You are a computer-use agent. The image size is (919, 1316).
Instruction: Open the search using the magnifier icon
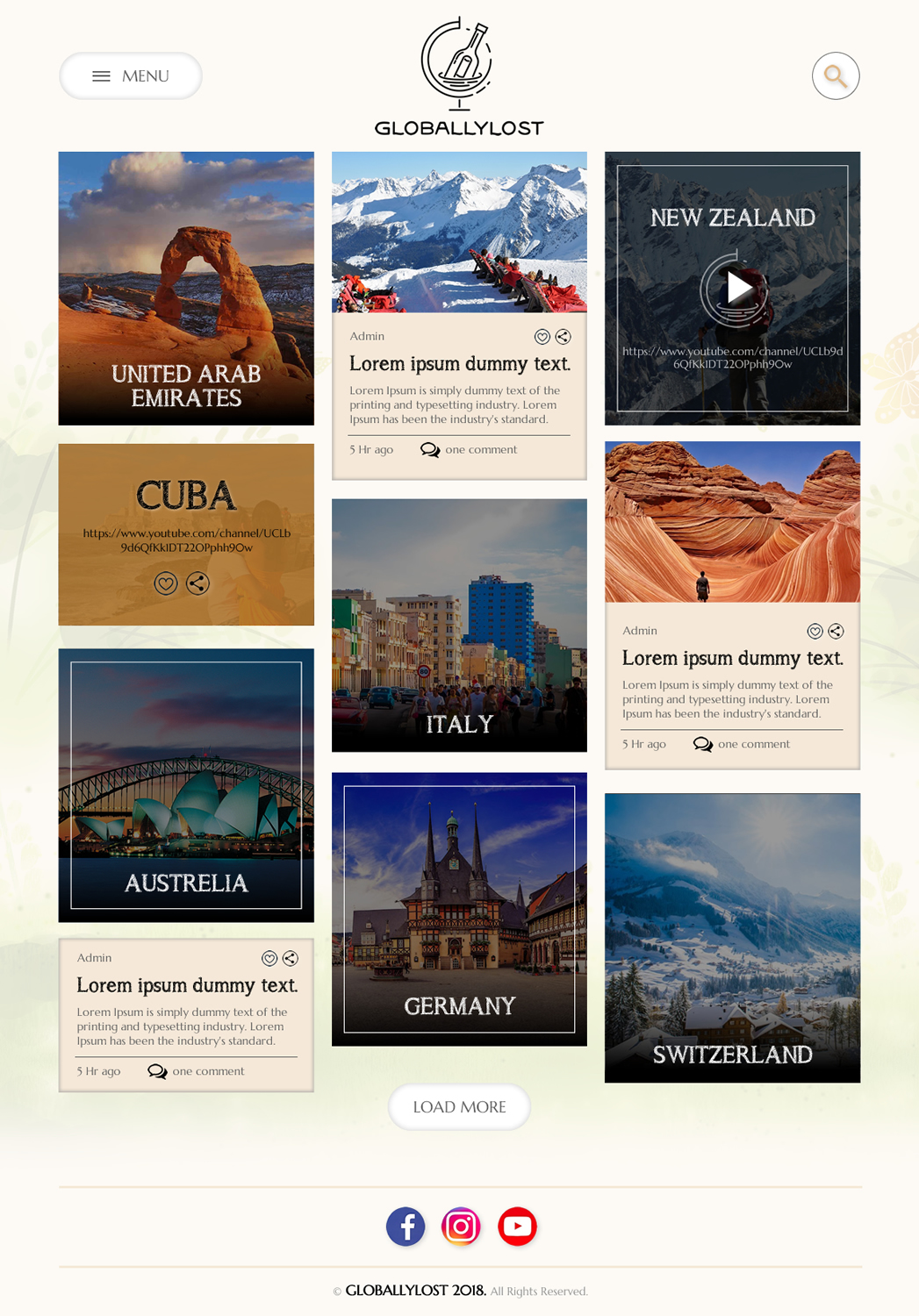click(834, 75)
